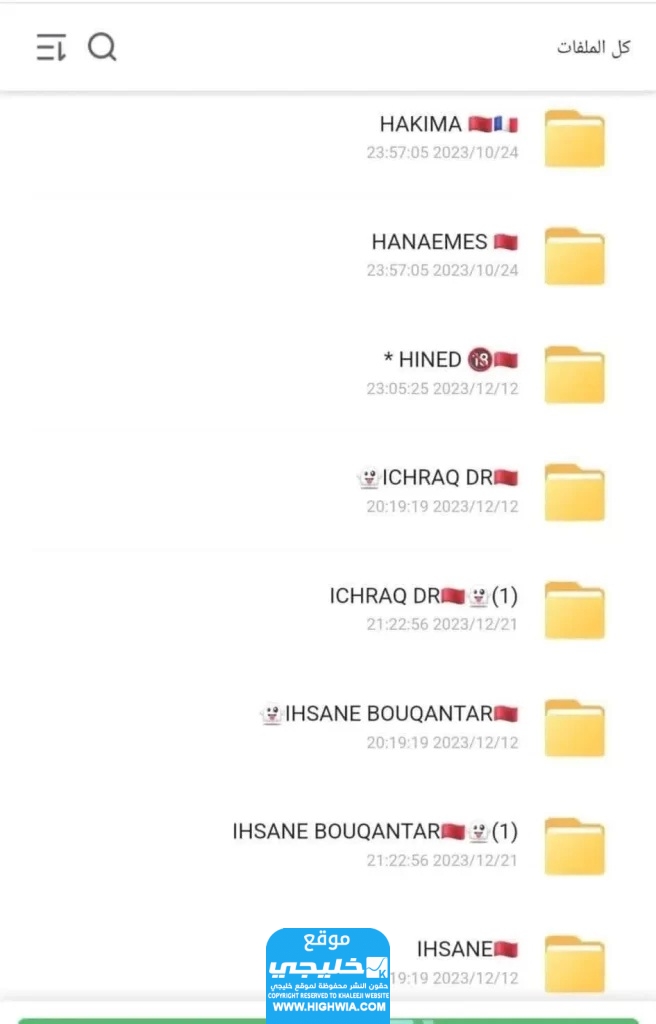Open the HANAEMES folder
The height and width of the screenshot is (1024, 656).
click(574, 256)
